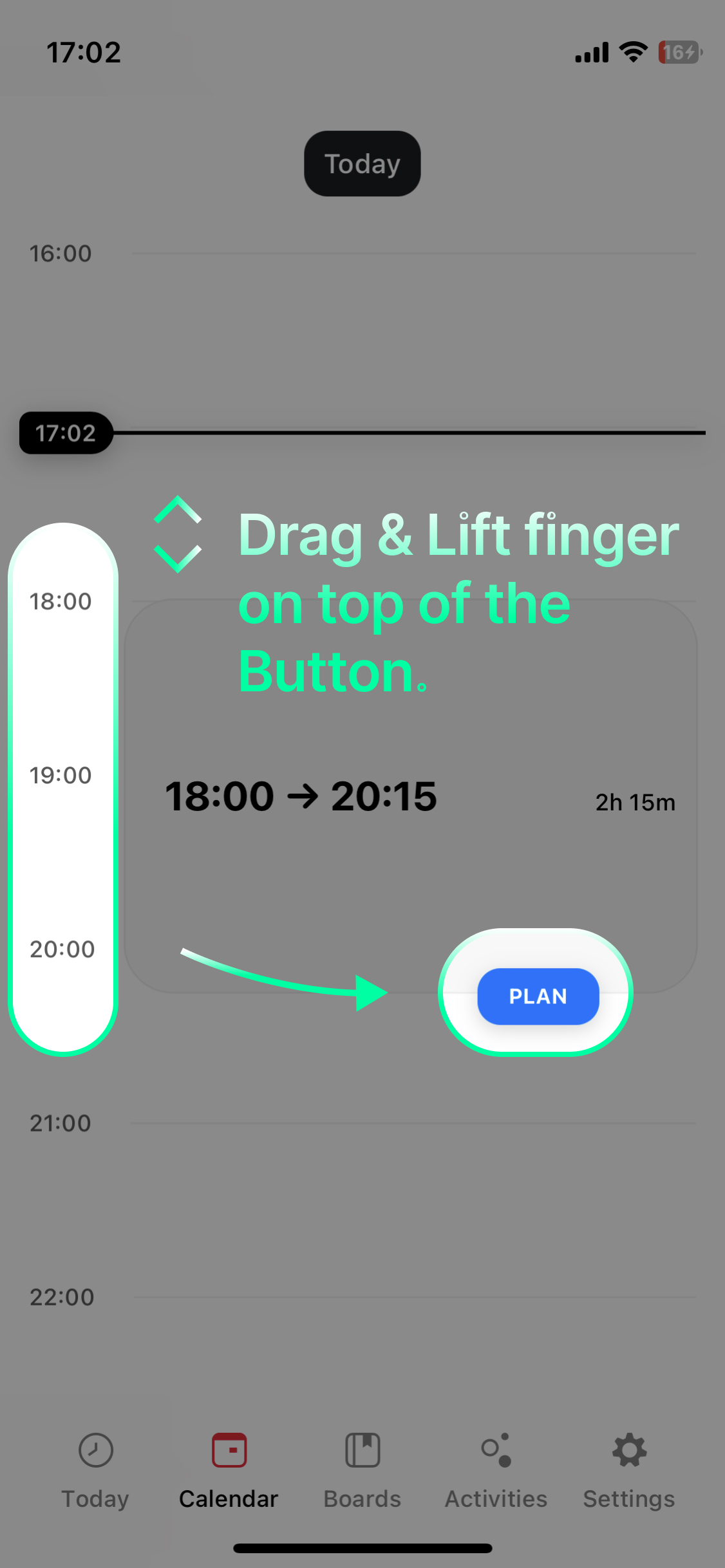Tap the up-down drag chevron icon
Screen dimensions: 725x1568
tap(177, 533)
